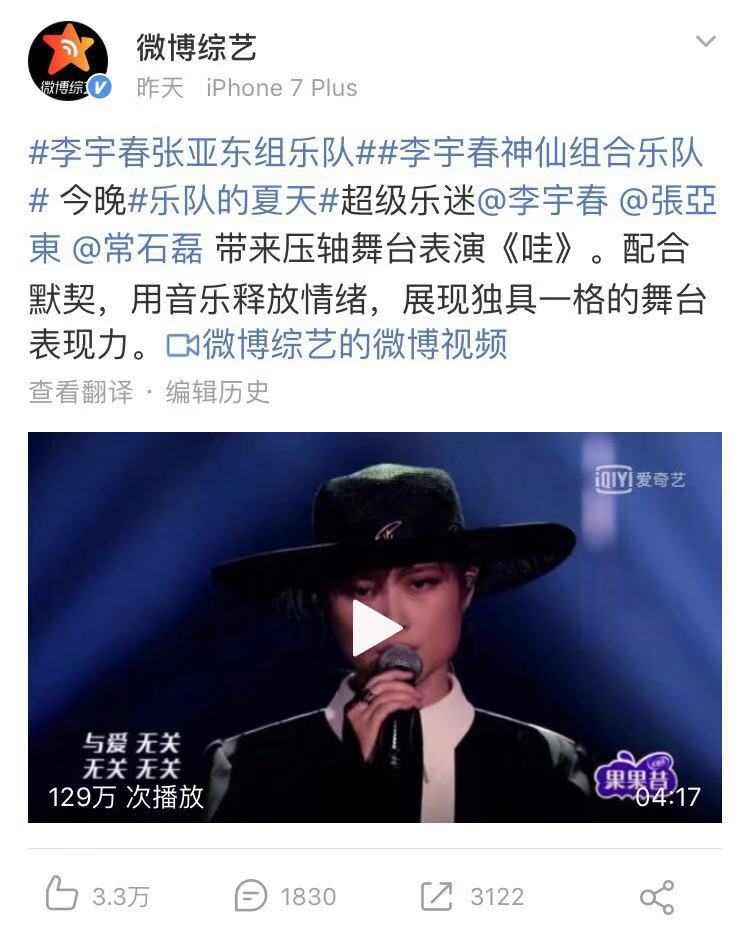Tap 查看翻译 to translate post
This screenshot has width=750, height=941.
coord(81,392)
